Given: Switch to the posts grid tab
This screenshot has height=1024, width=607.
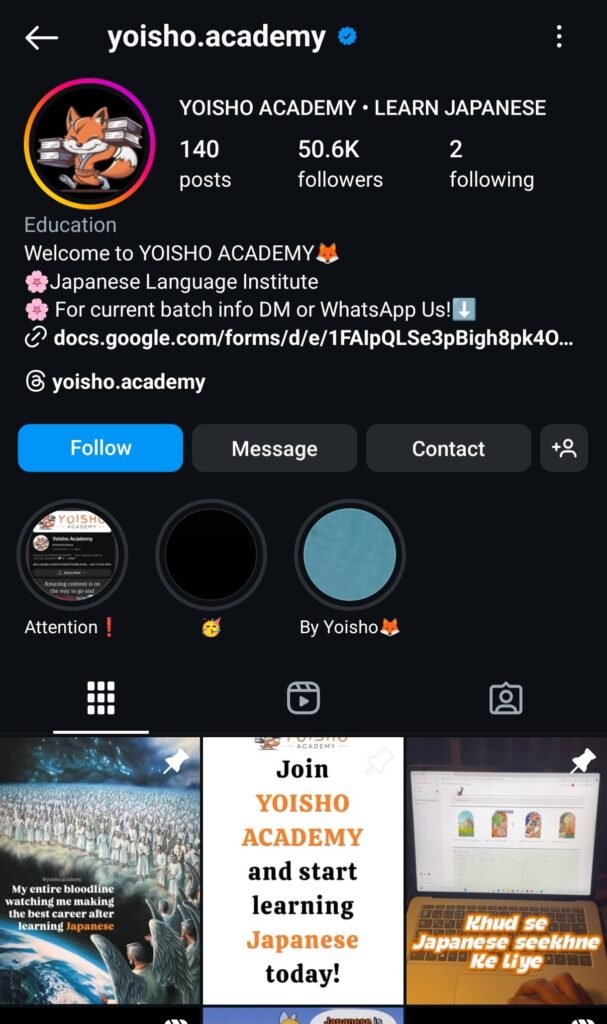Looking at the screenshot, I should 101,698.
